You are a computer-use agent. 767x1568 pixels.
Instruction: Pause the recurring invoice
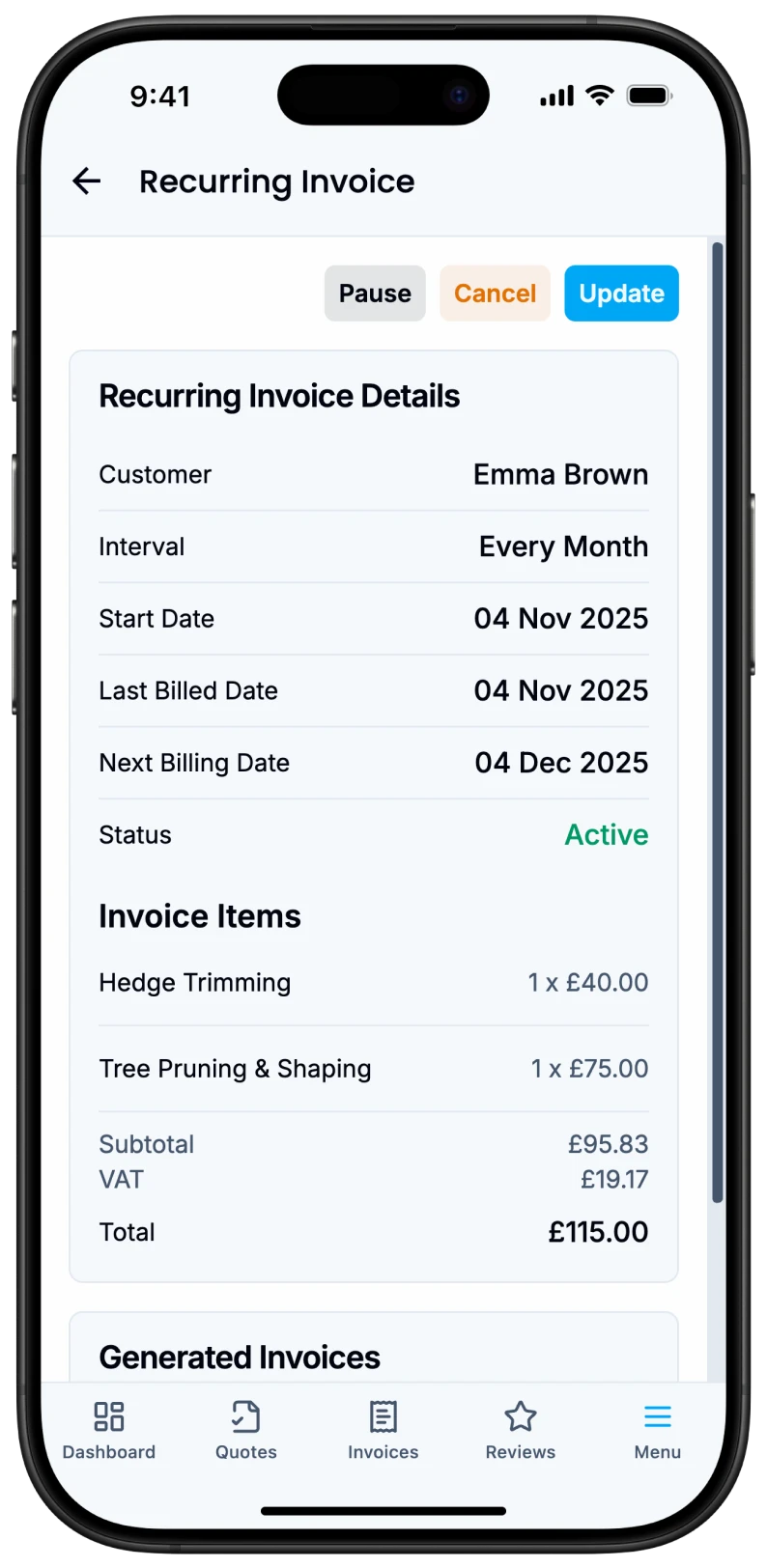(x=375, y=293)
